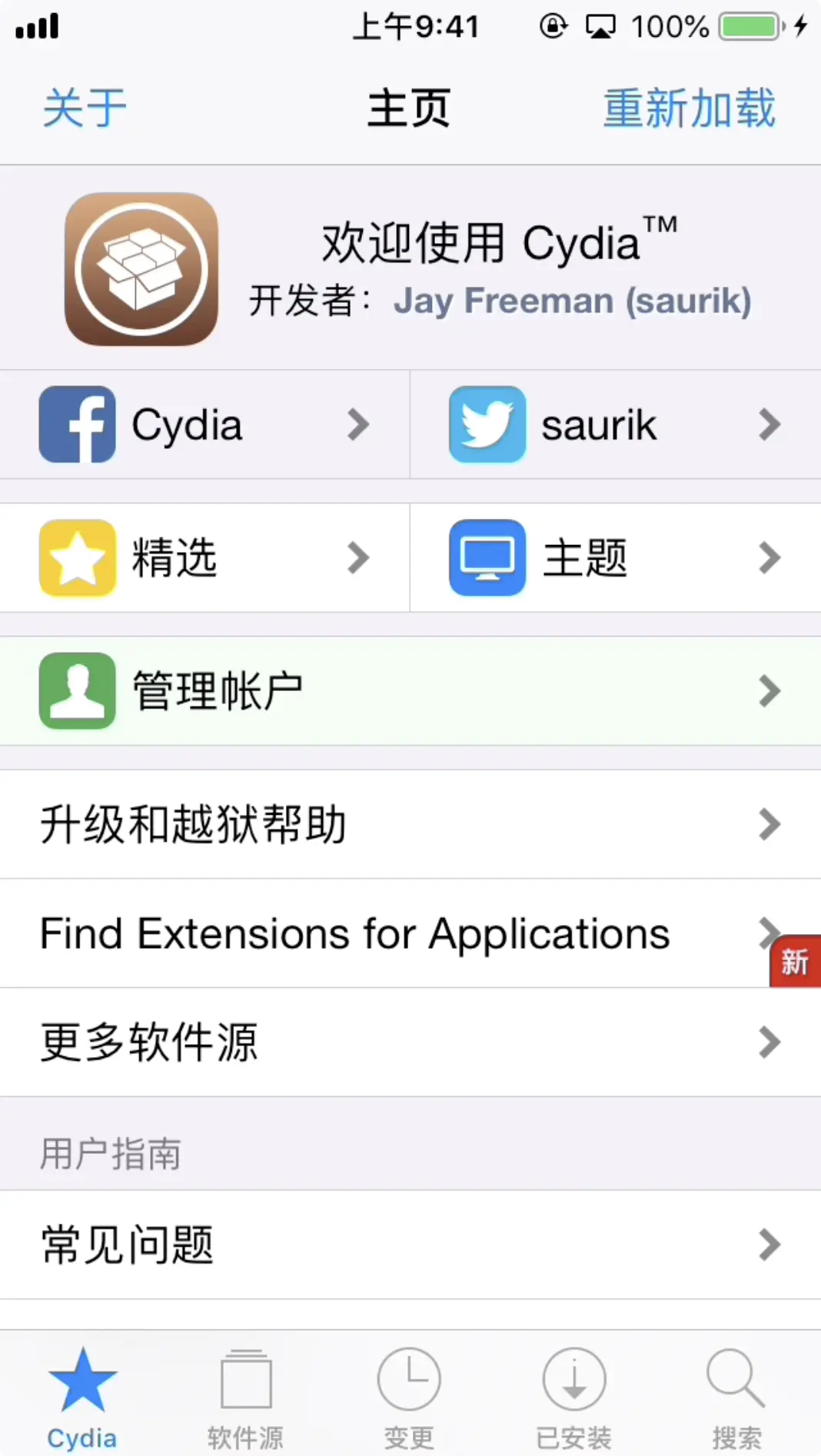This screenshot has height=1456, width=821.
Task: Switch to the 已安装 tab
Action: (573, 1391)
